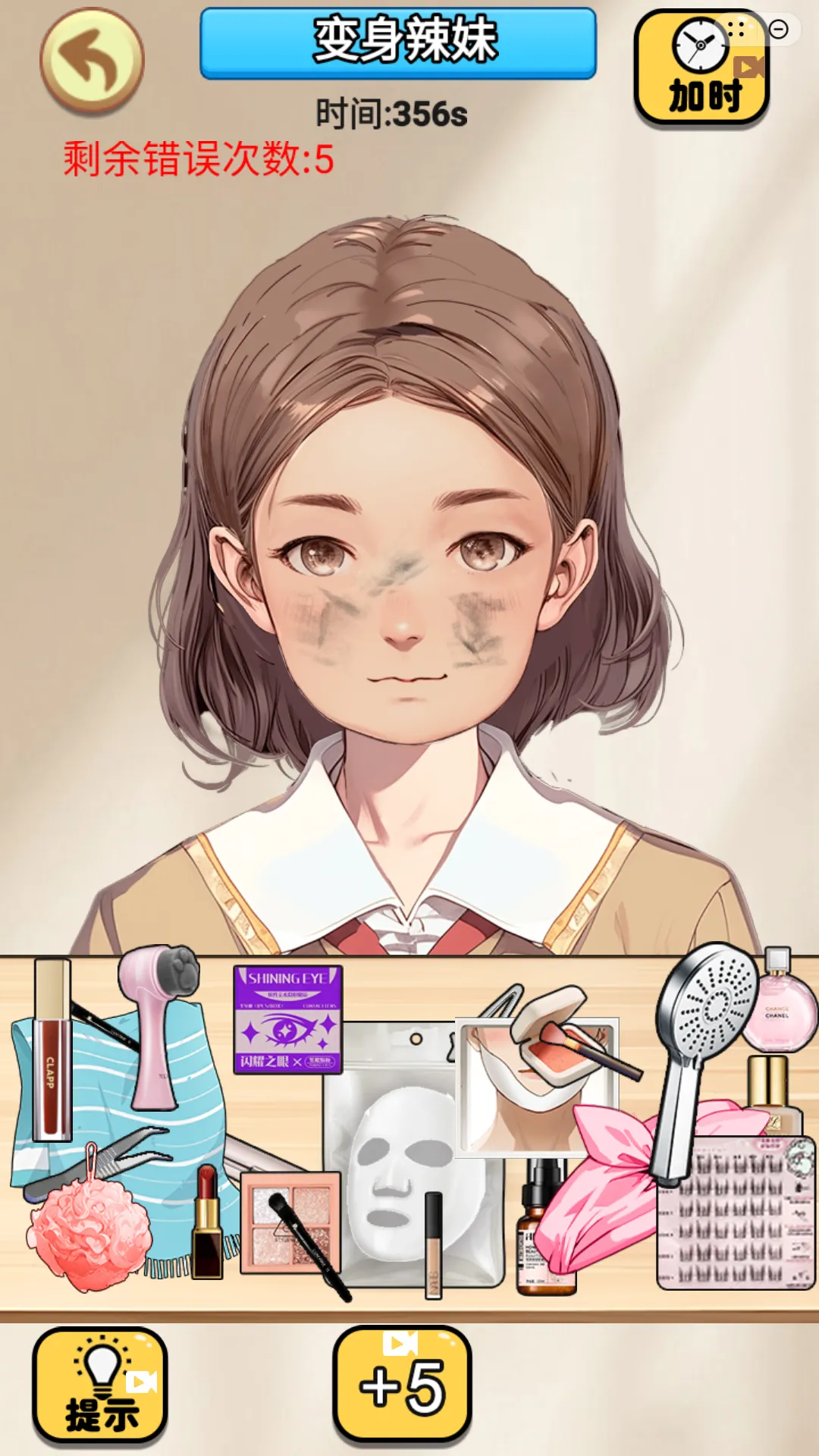819x1456 pixels.
Task: Open the mini-program three-dots menu
Action: pyautogui.click(x=736, y=30)
